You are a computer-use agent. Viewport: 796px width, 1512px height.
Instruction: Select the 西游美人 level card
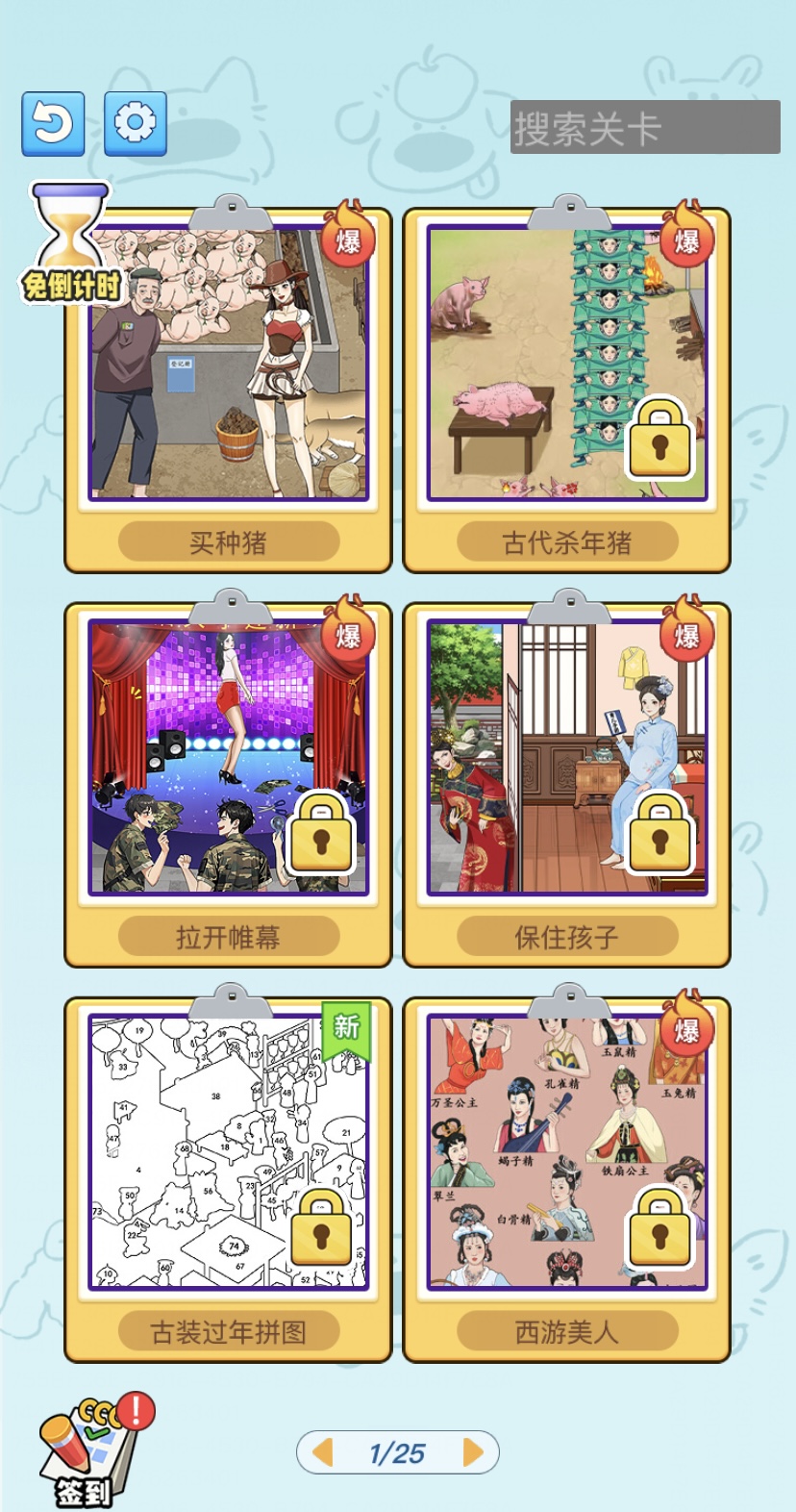(567, 1173)
